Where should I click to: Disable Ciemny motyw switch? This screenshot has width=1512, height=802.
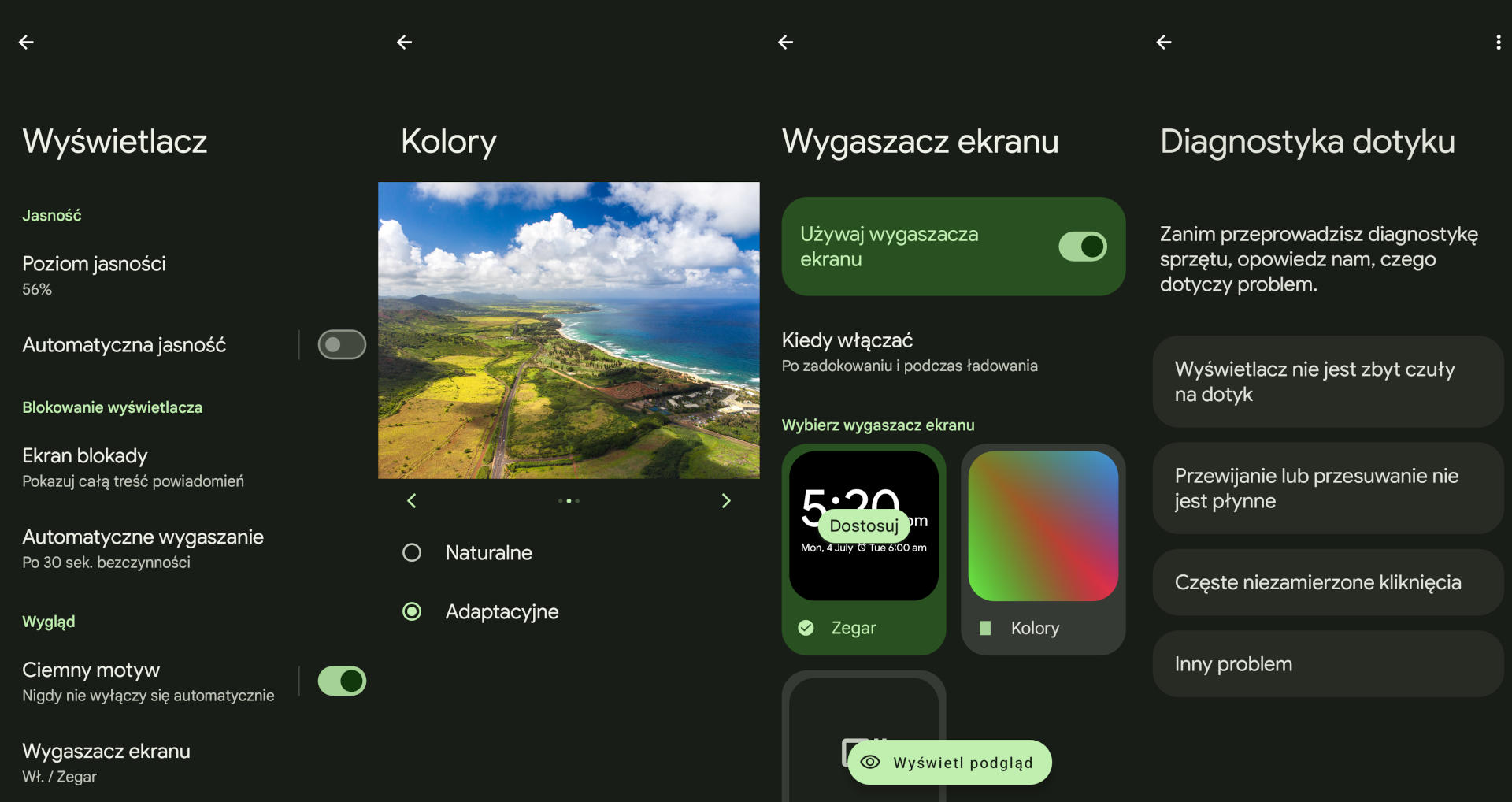tap(342, 681)
